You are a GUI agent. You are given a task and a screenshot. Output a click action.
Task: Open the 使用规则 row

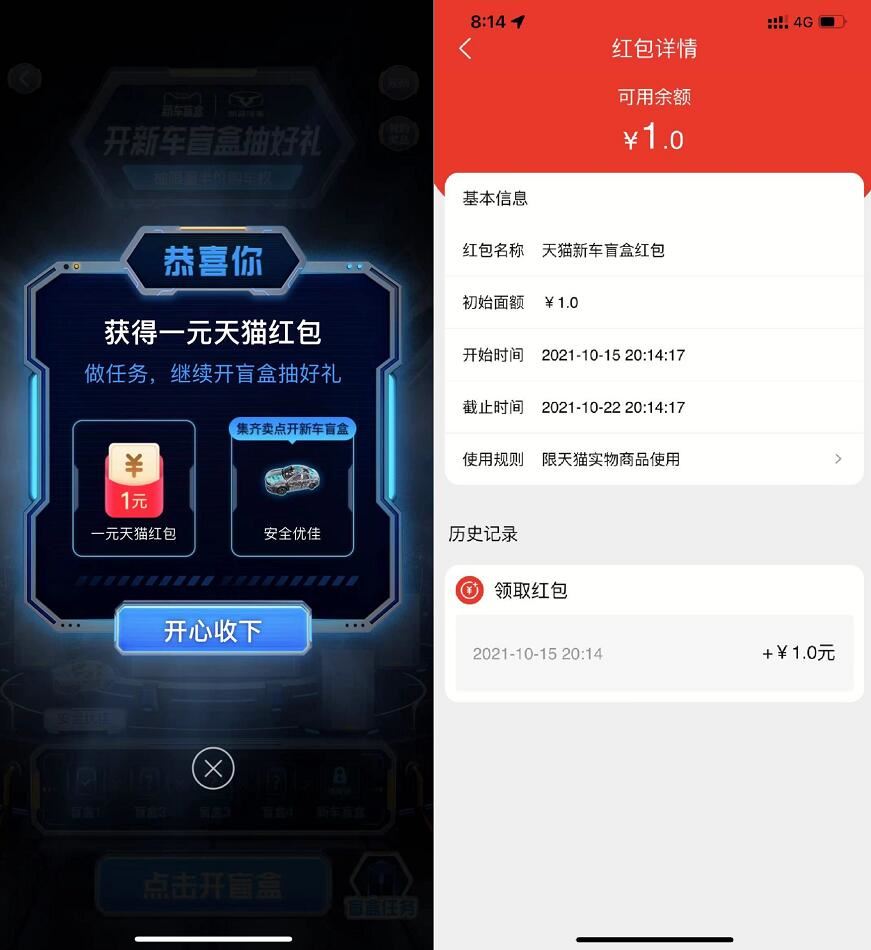[x=653, y=459]
